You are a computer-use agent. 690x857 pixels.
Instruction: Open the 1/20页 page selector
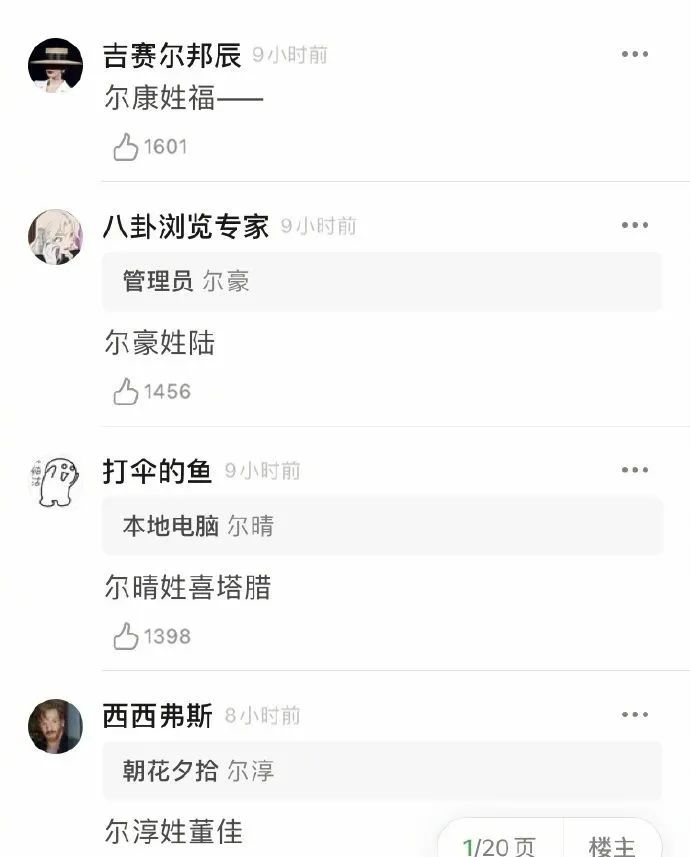[500, 846]
